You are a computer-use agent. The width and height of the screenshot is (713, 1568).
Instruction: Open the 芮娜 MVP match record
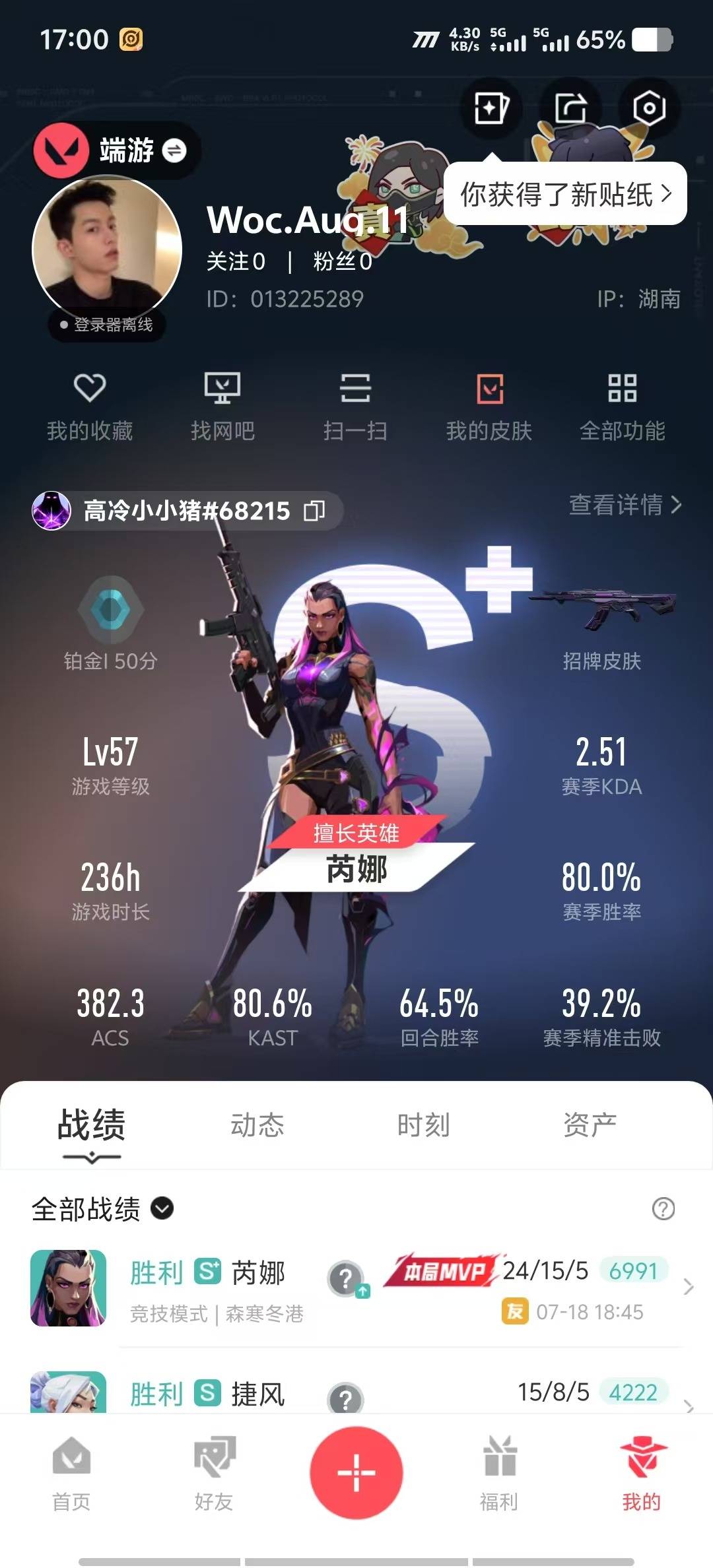tap(356, 1287)
